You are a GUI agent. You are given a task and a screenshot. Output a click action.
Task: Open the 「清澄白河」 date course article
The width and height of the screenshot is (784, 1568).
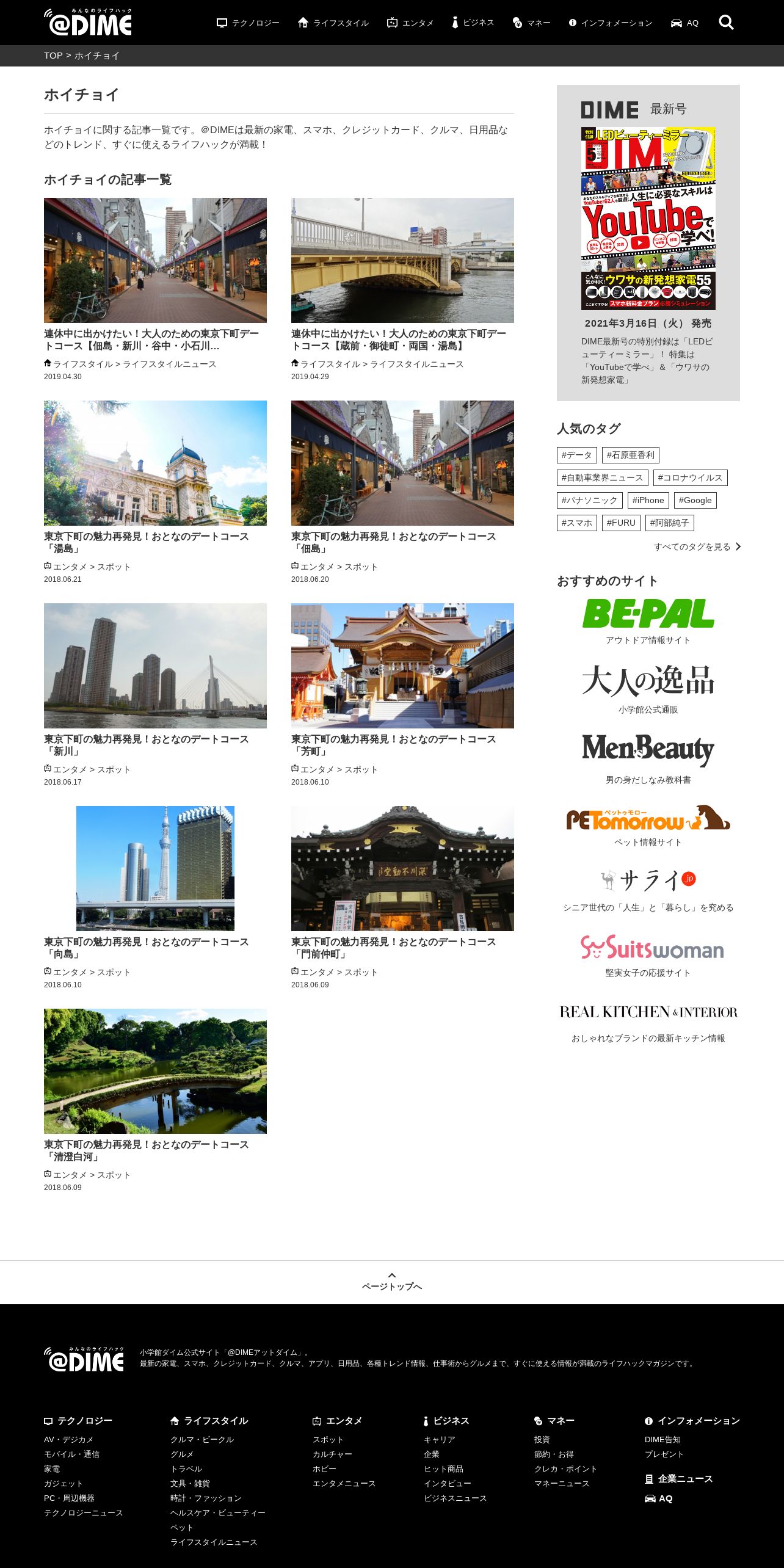click(x=146, y=1150)
